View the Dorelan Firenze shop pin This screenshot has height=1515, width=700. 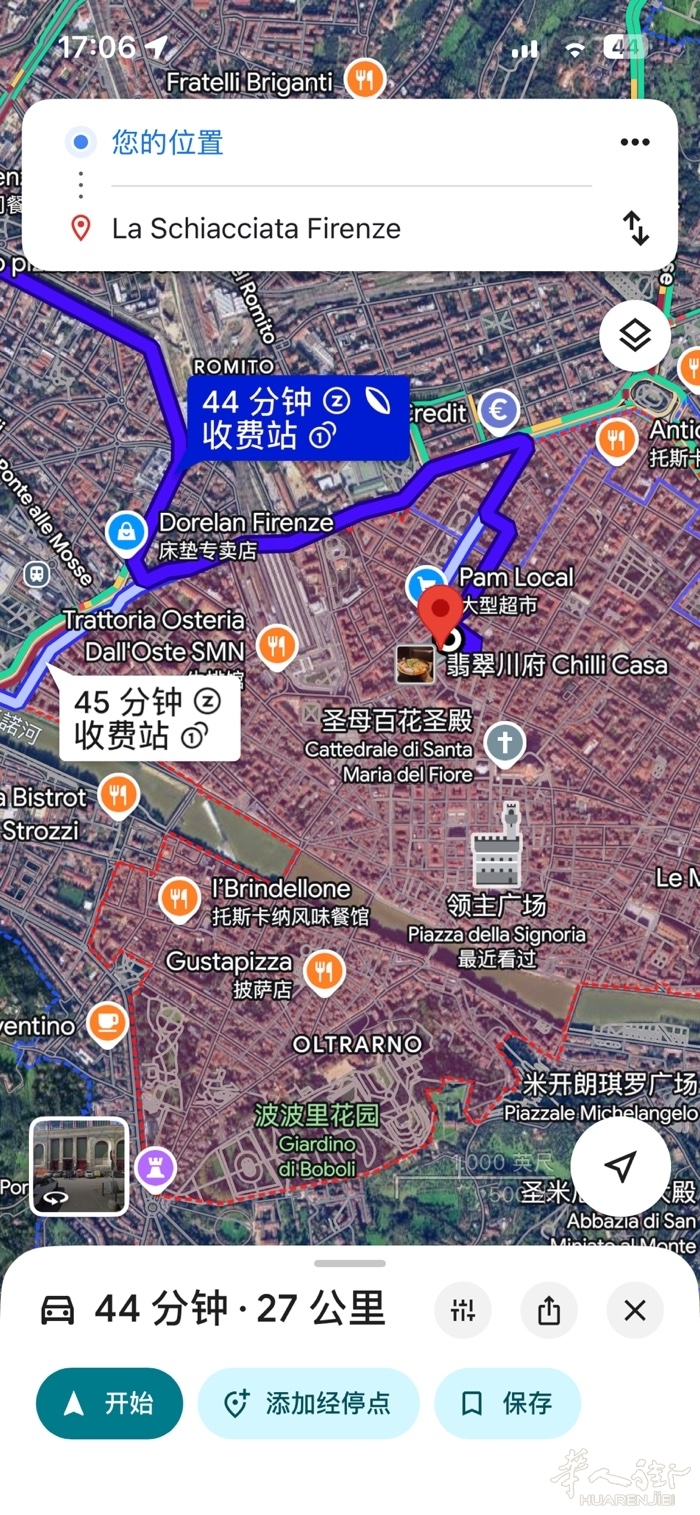[x=128, y=531]
